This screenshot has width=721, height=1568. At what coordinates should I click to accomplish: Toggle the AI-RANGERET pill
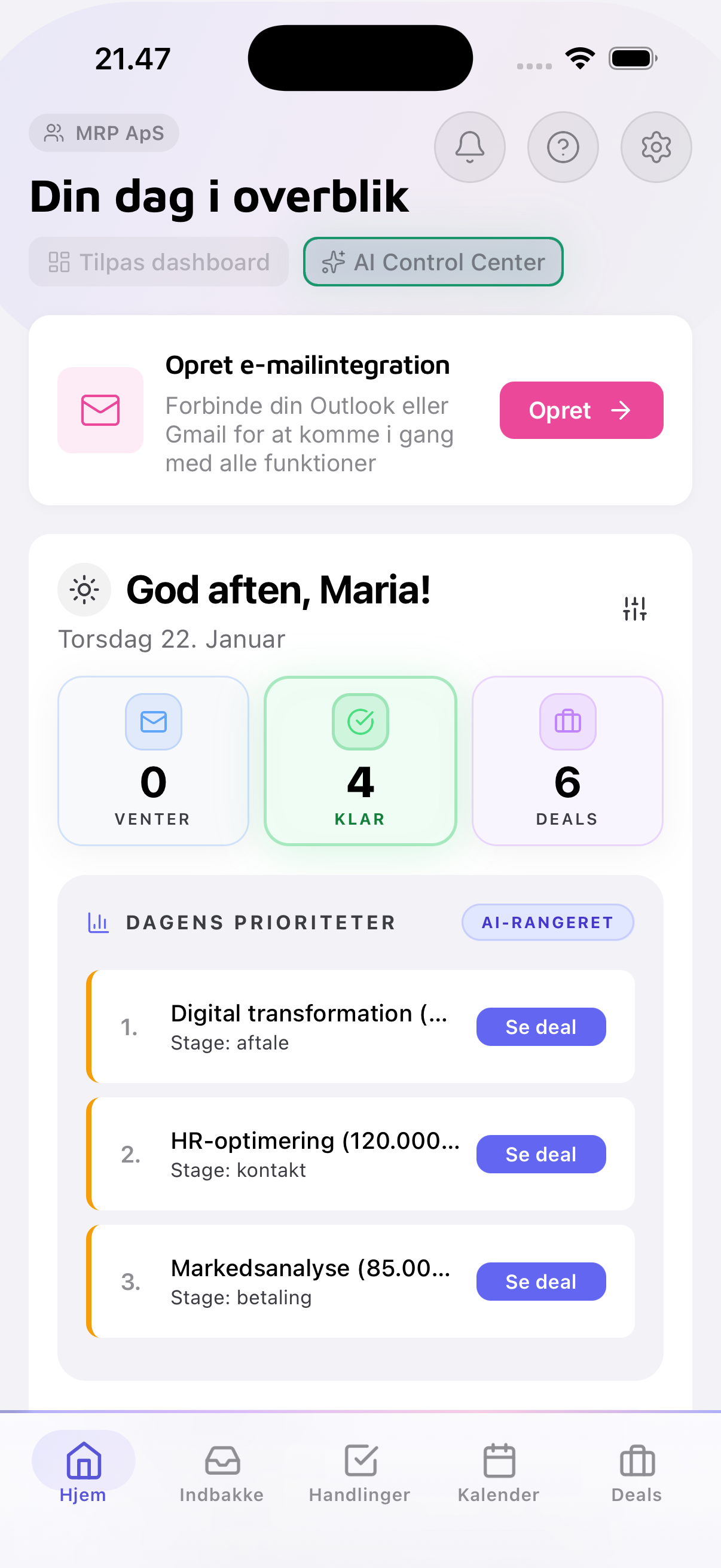pos(547,922)
